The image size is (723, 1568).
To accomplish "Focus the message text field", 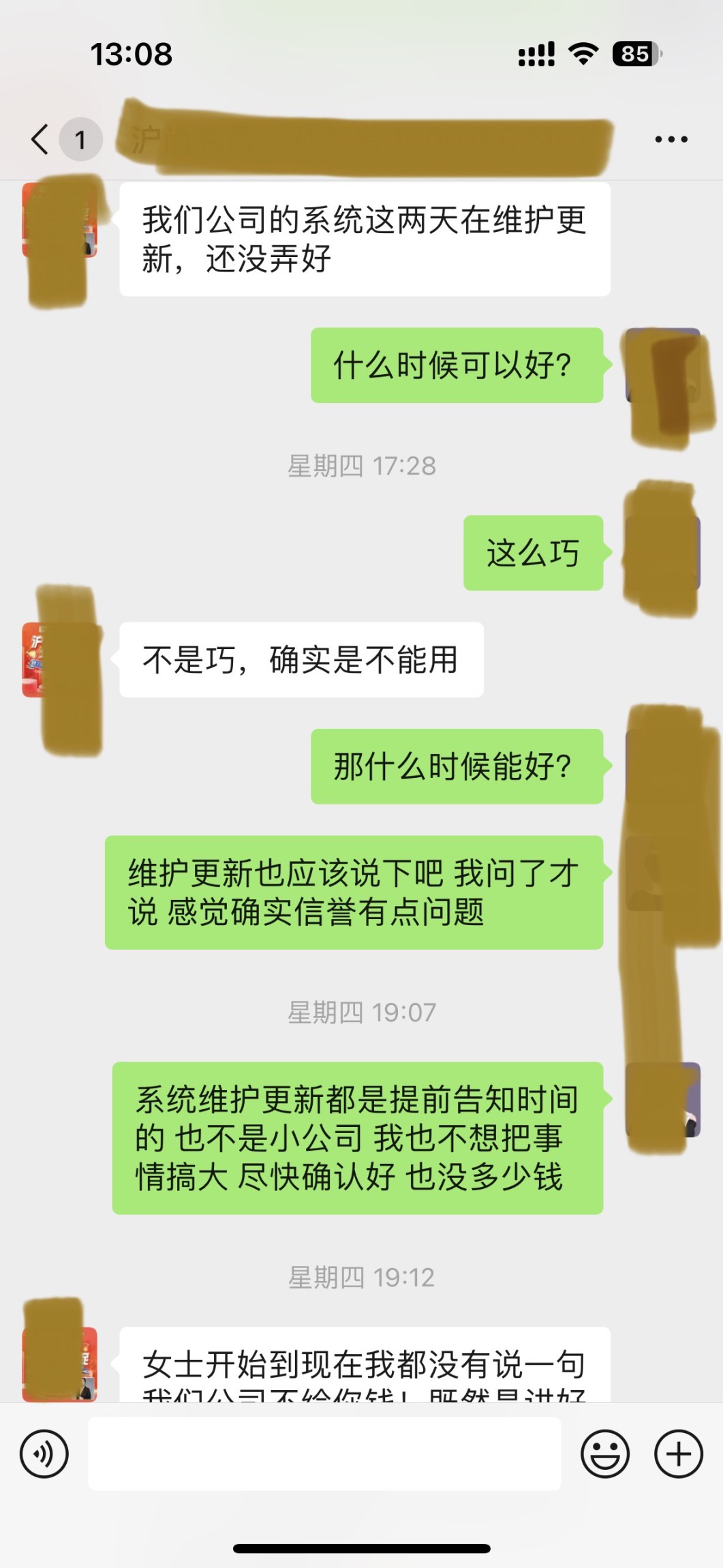I will point(324,1454).
